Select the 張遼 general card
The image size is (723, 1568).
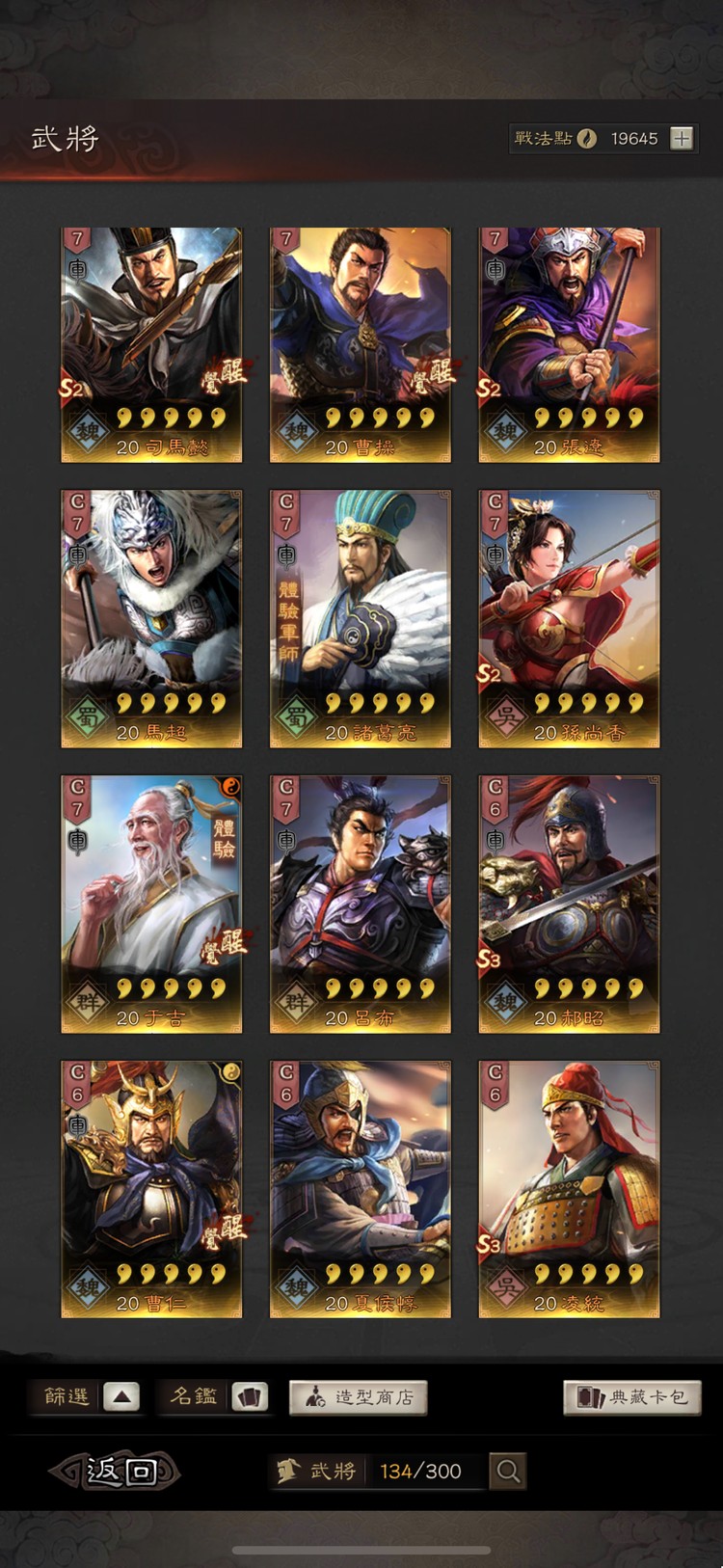pos(569,344)
